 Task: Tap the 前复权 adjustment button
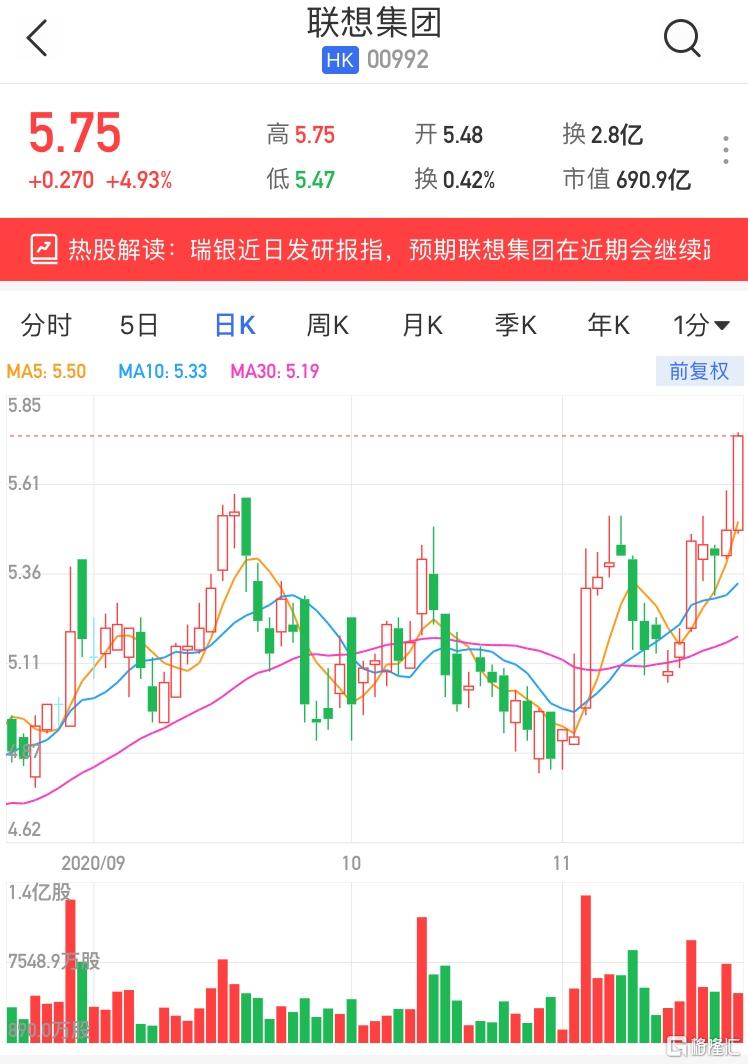click(x=699, y=371)
